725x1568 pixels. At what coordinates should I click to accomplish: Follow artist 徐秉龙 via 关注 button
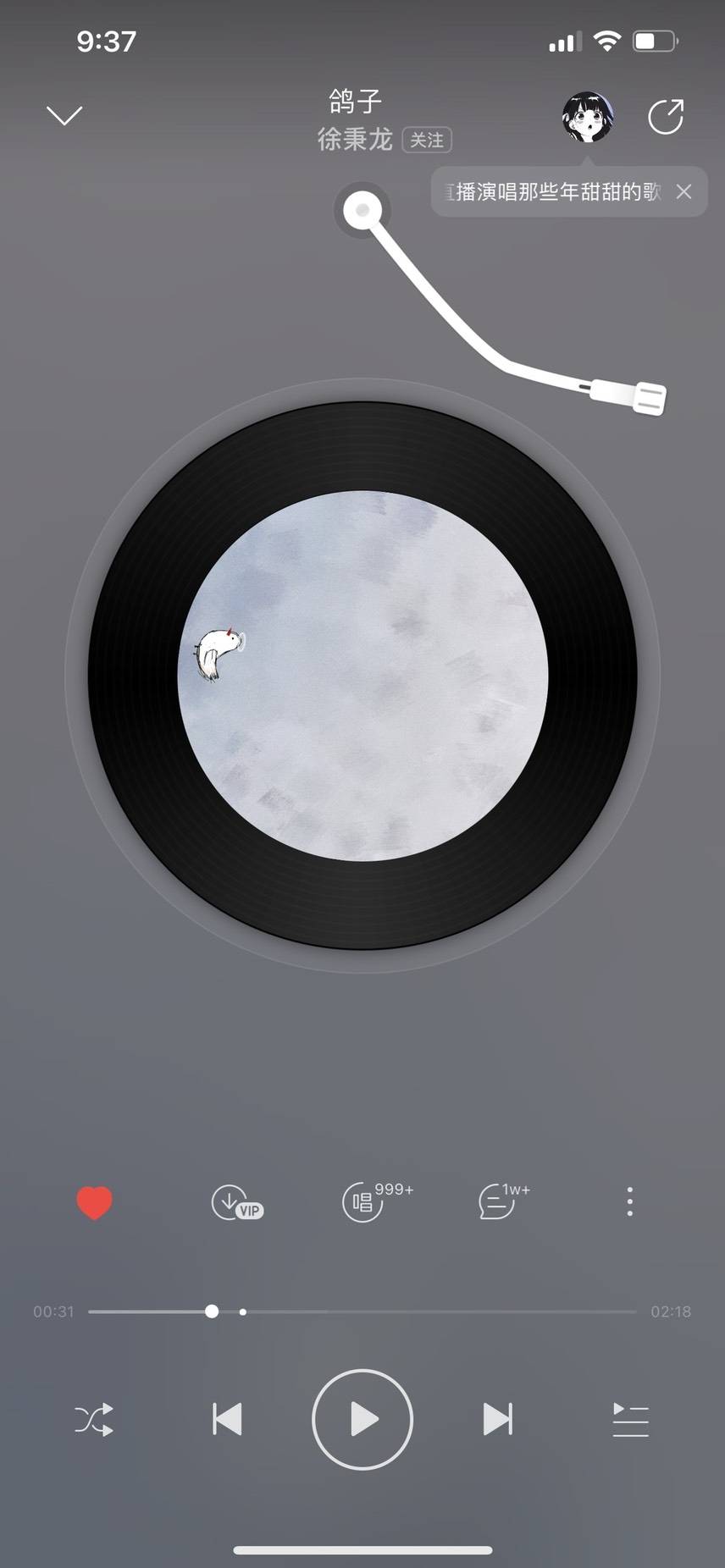[x=427, y=140]
